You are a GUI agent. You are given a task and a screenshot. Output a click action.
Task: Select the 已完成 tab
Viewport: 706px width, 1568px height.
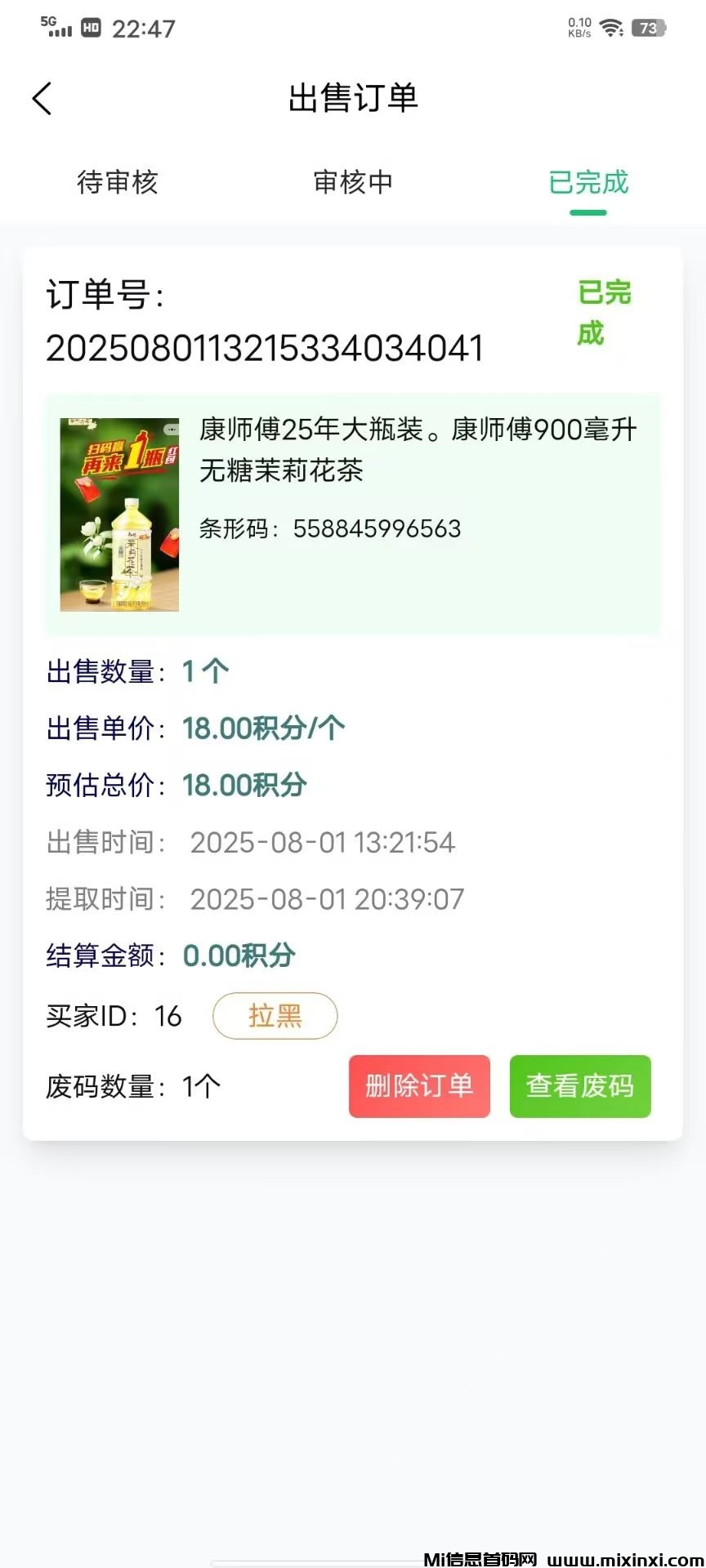coord(588,183)
